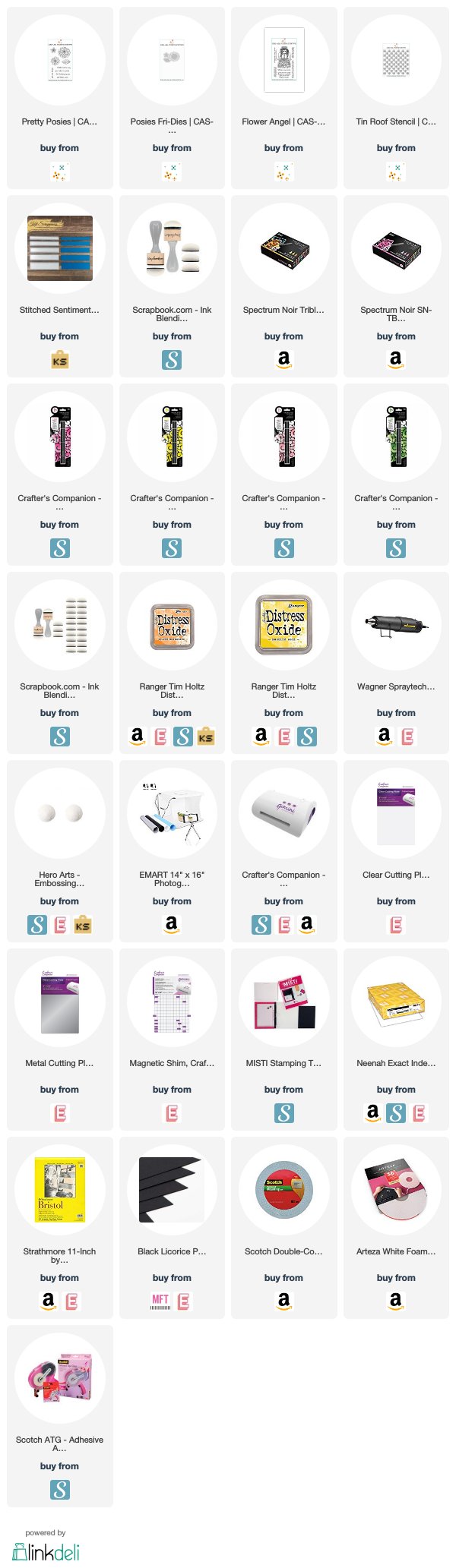This screenshot has width=456, height=1568.
Task: Tap the Ellen Hutson icon under Metal Cutting Plate
Action: 59,1112
